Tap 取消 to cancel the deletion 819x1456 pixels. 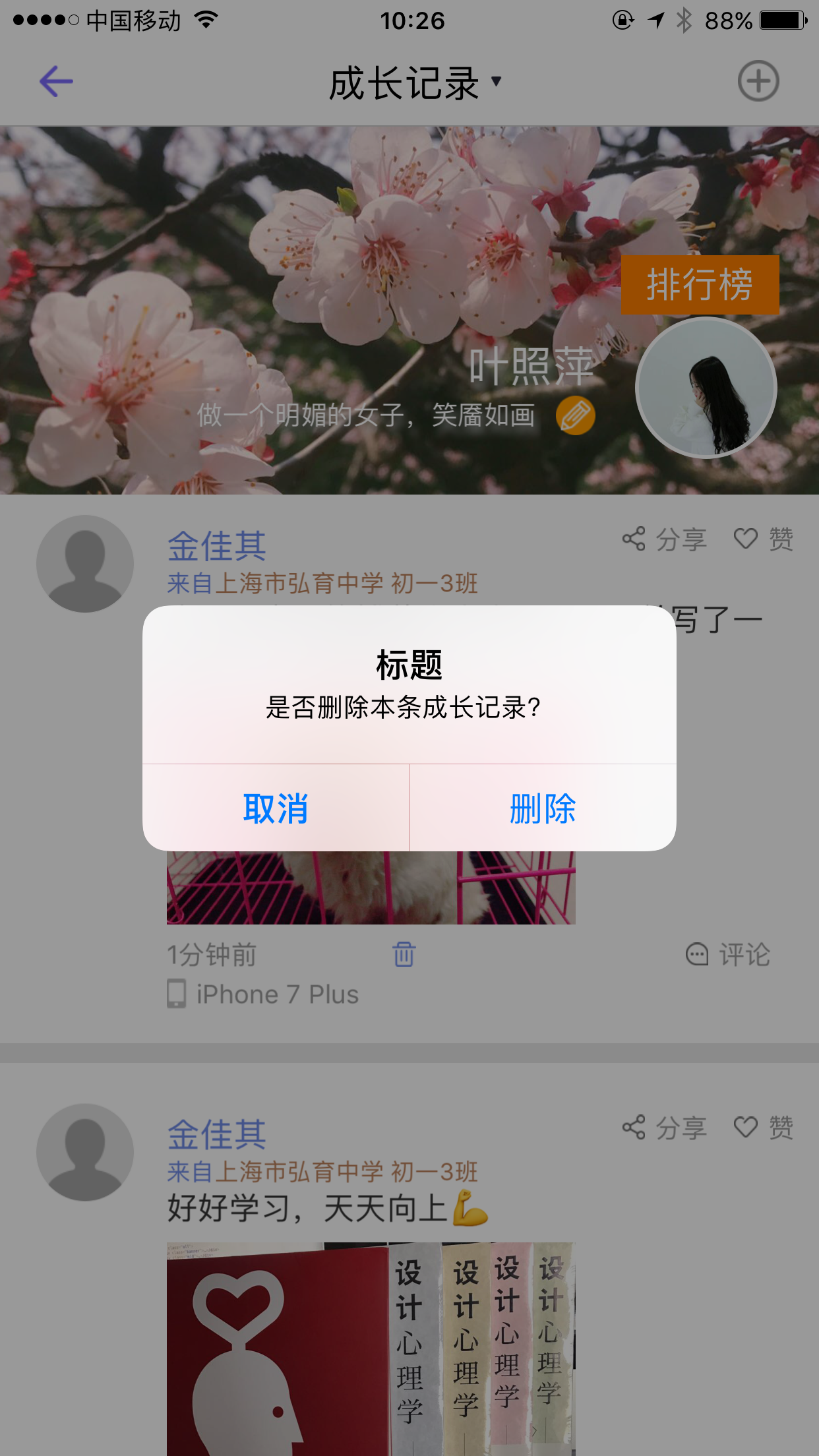pyautogui.click(x=276, y=808)
